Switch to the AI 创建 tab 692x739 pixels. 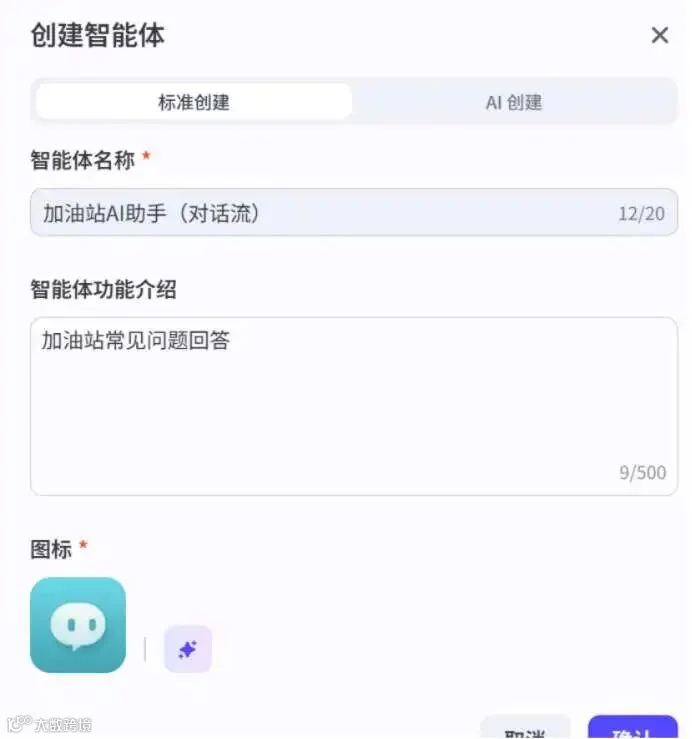coord(514,102)
